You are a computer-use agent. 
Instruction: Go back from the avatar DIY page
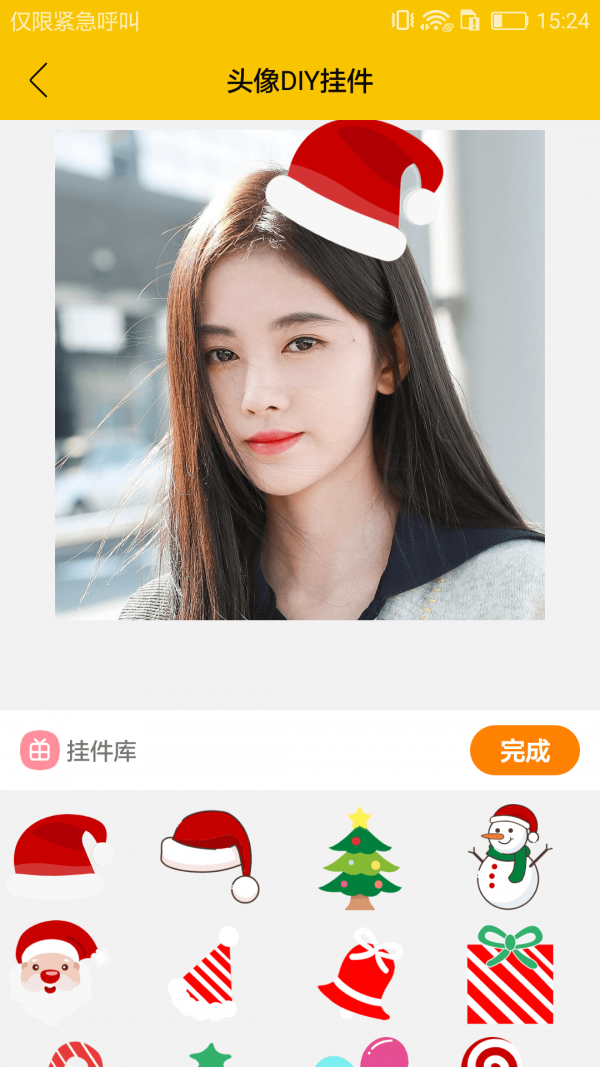click(x=38, y=80)
